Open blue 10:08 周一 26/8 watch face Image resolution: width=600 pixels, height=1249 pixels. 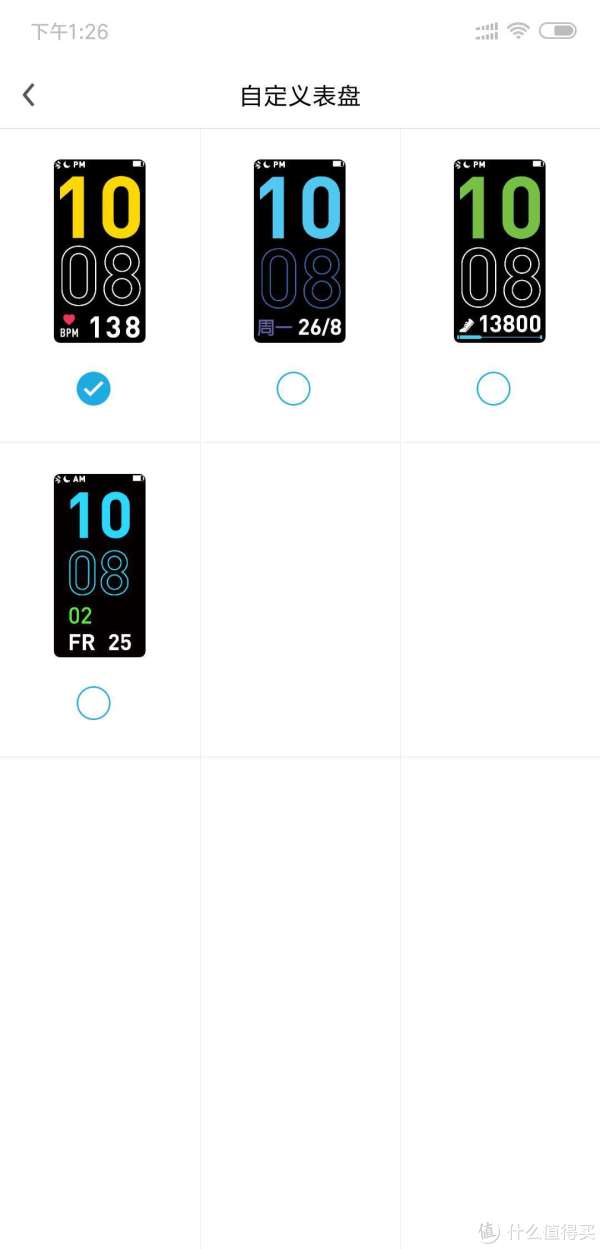tap(299, 250)
